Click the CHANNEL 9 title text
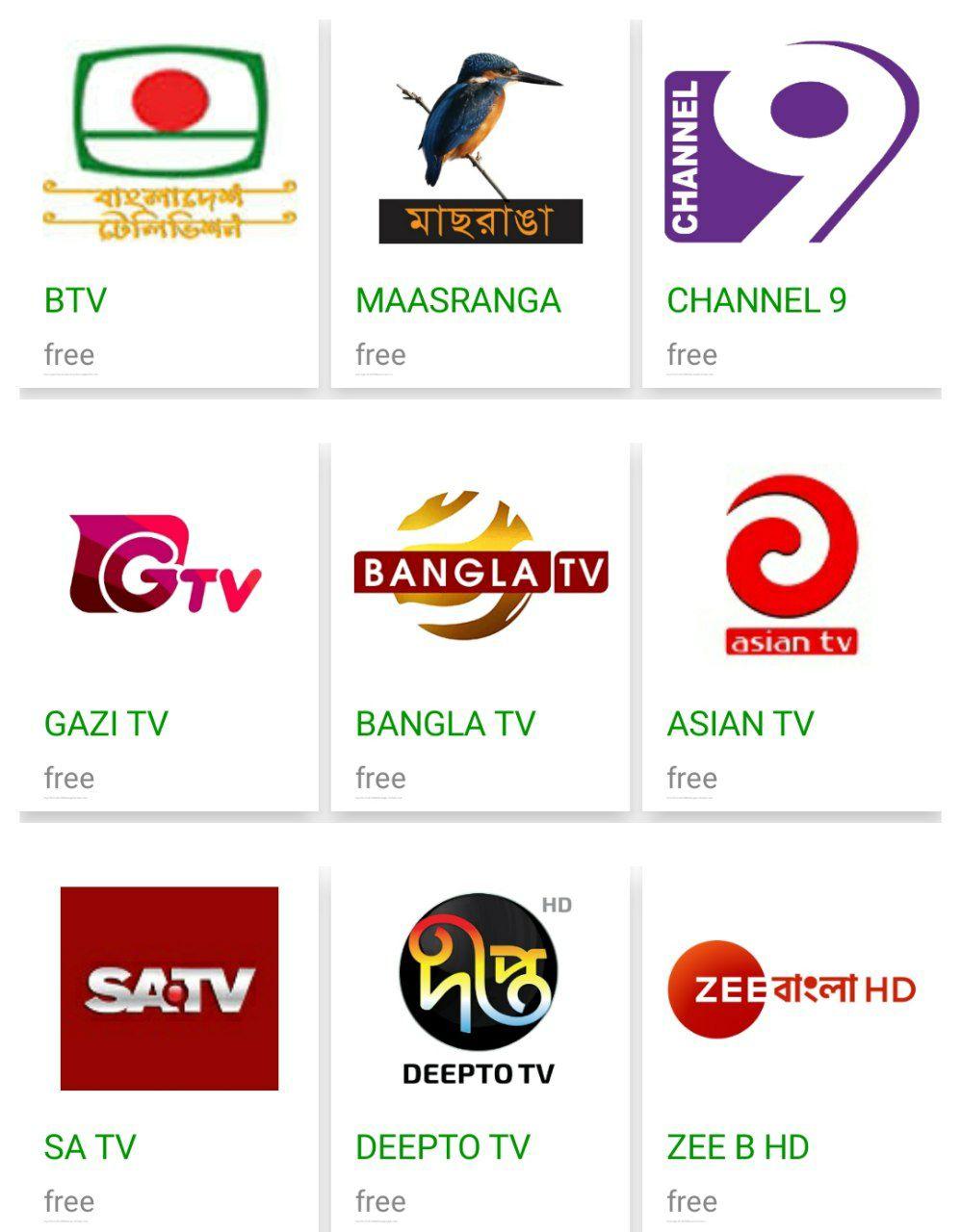This screenshot has height=1232, width=961. click(756, 302)
